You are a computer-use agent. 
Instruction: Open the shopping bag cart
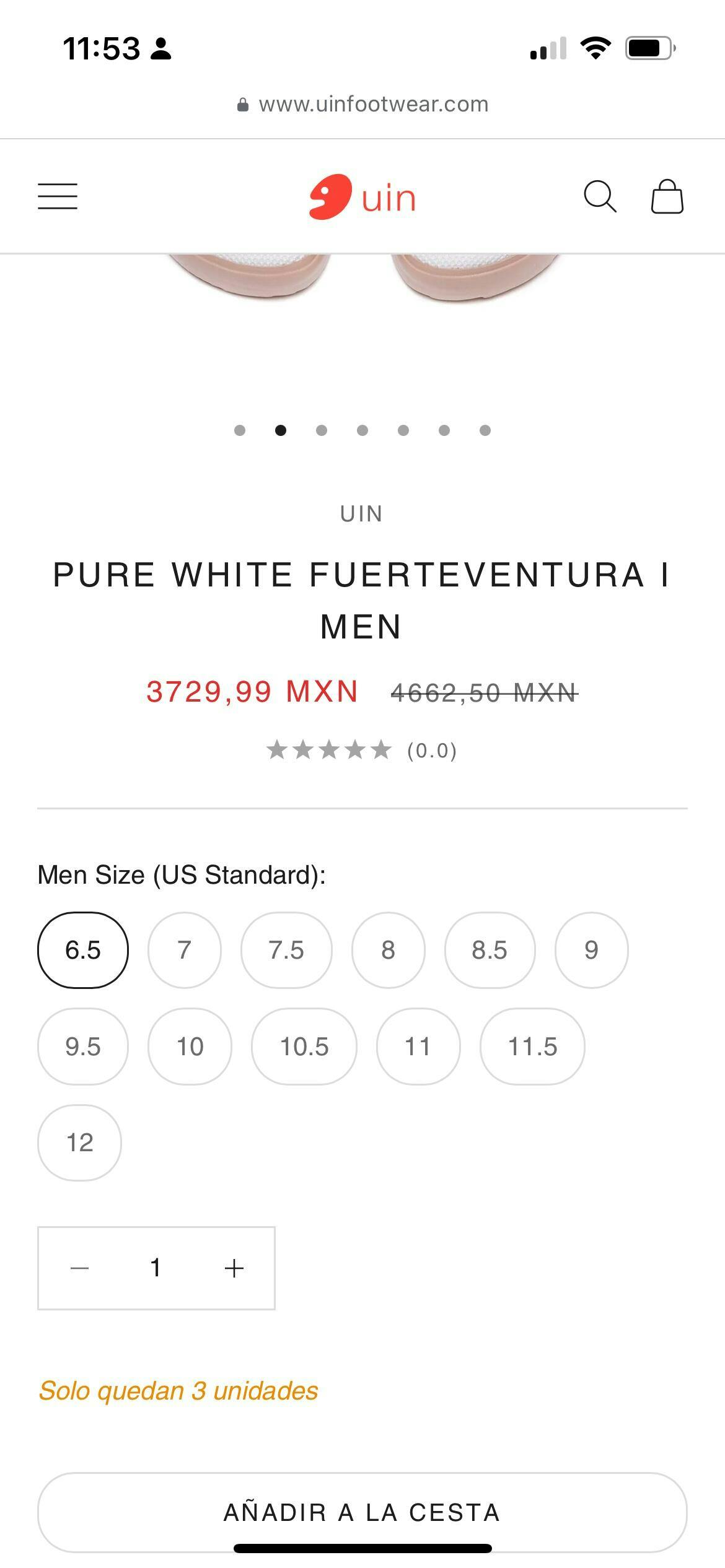667,196
